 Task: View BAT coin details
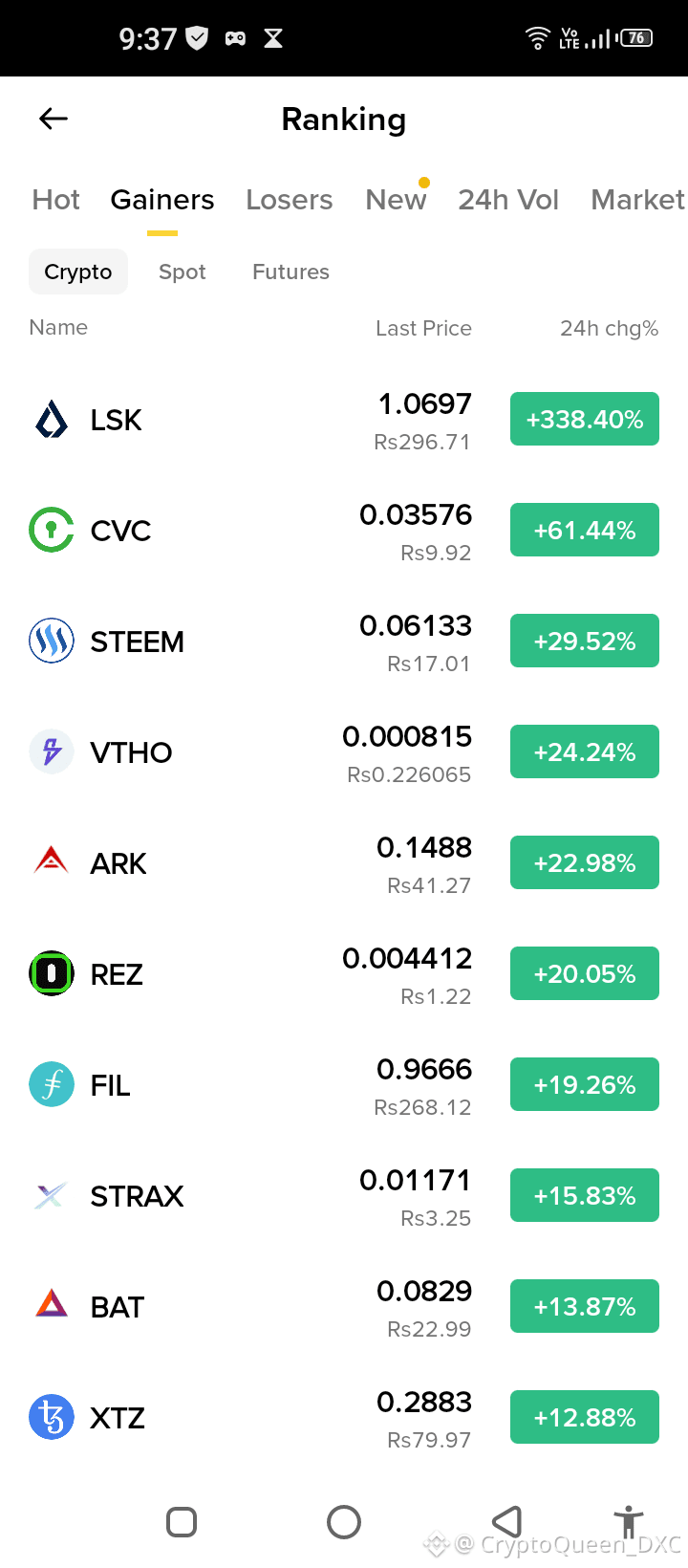pos(344,1307)
